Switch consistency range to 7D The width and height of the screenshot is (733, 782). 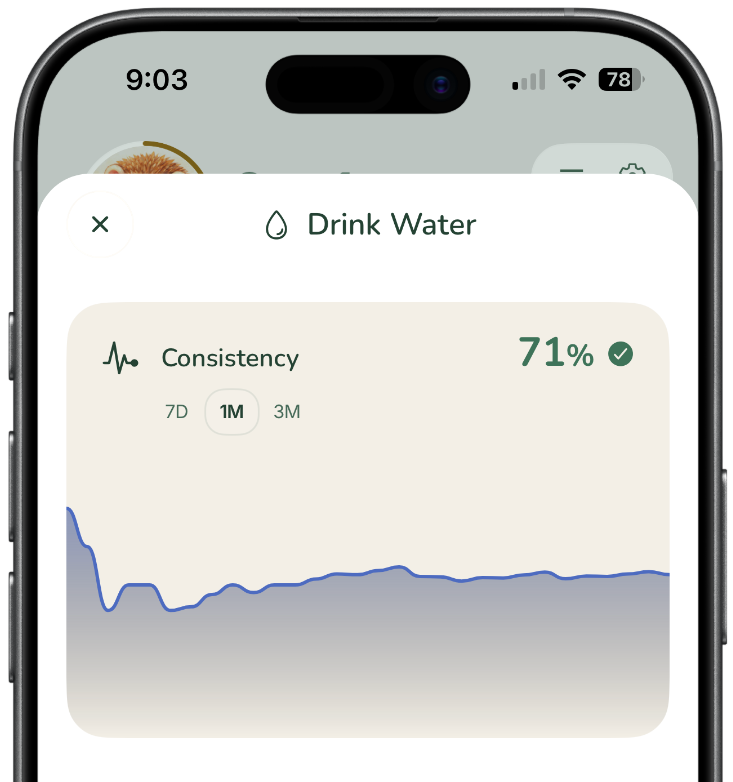pyautogui.click(x=176, y=412)
